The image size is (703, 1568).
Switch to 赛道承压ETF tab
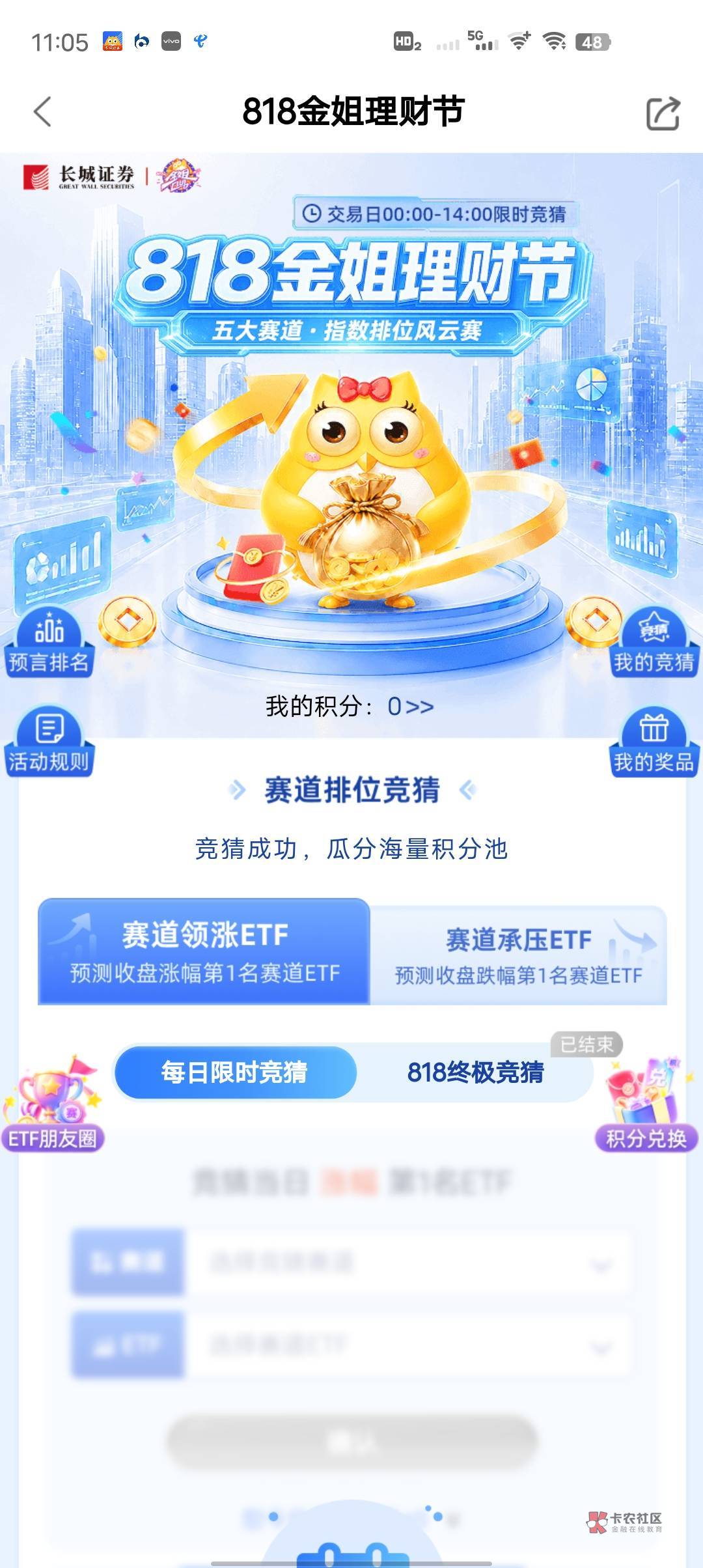click(519, 955)
